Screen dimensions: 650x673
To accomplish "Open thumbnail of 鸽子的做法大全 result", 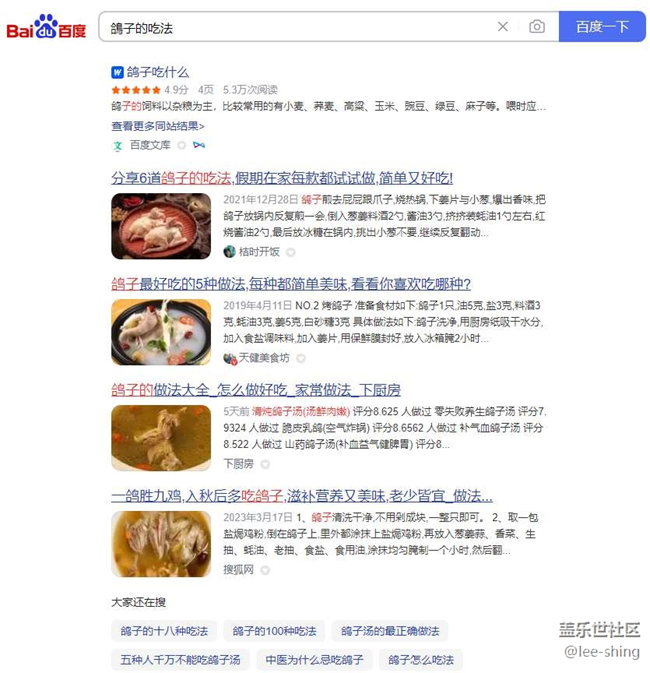I will pyautogui.click(x=161, y=438).
